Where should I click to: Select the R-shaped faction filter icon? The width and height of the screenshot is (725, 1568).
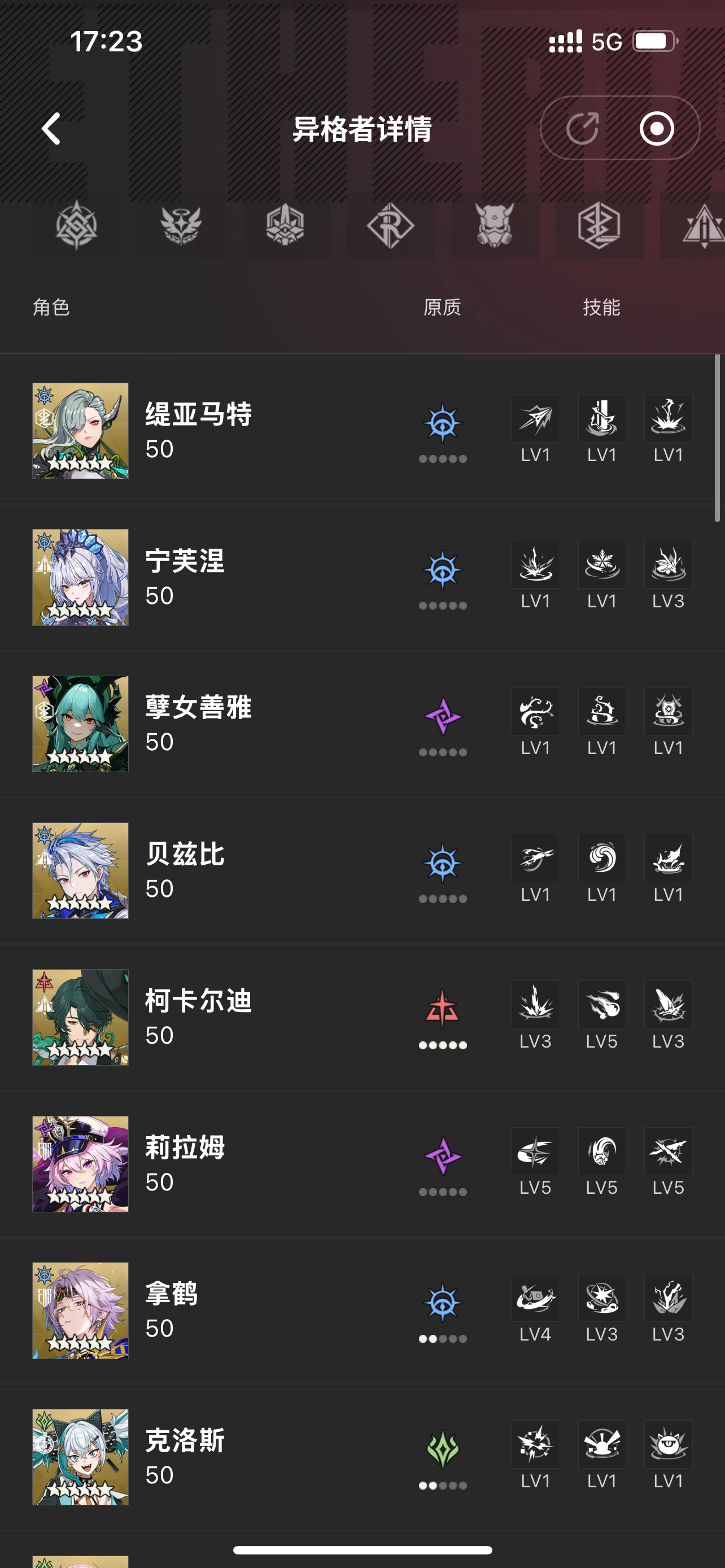tap(390, 225)
